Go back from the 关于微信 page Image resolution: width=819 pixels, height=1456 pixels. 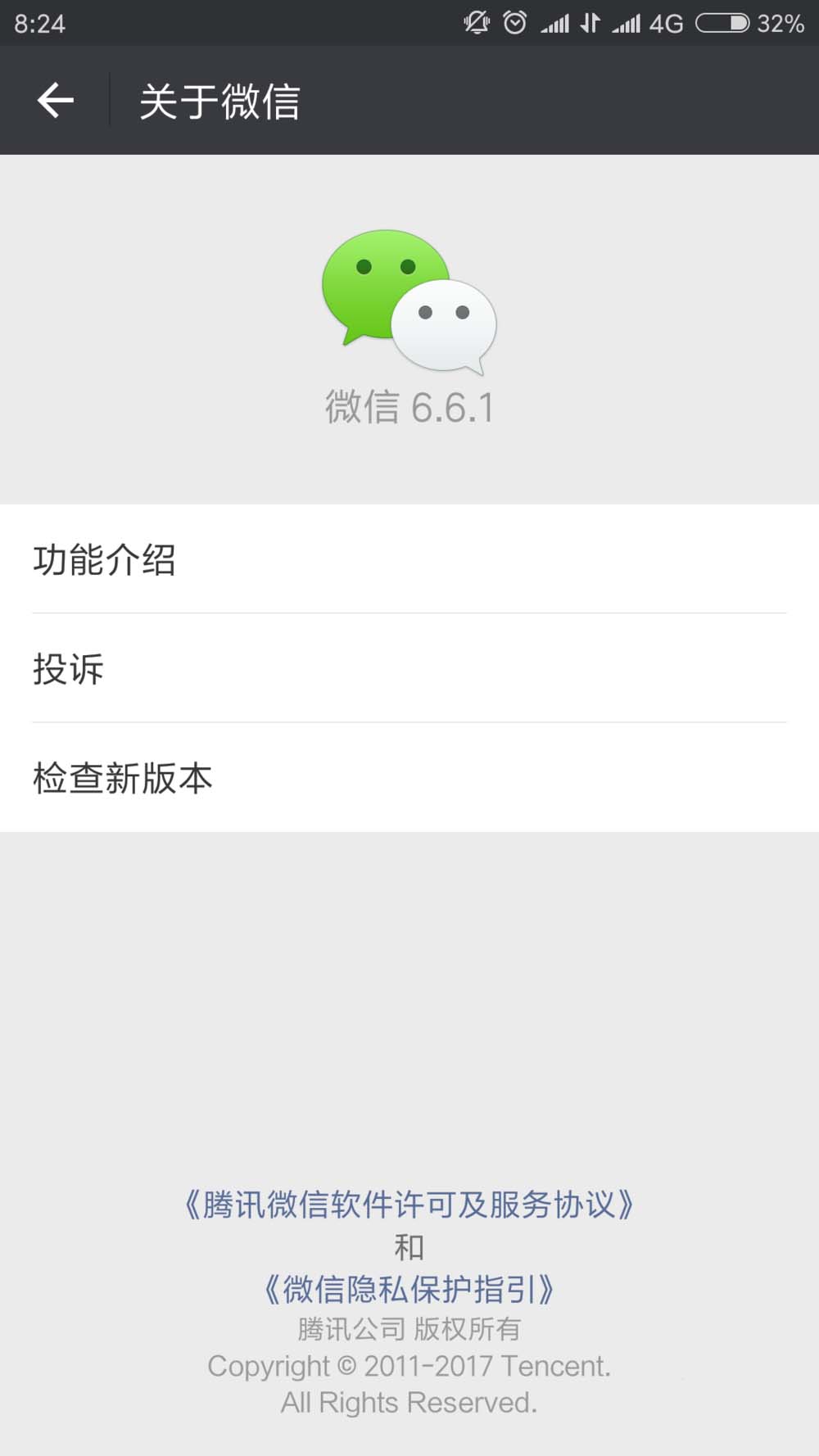click(56, 101)
